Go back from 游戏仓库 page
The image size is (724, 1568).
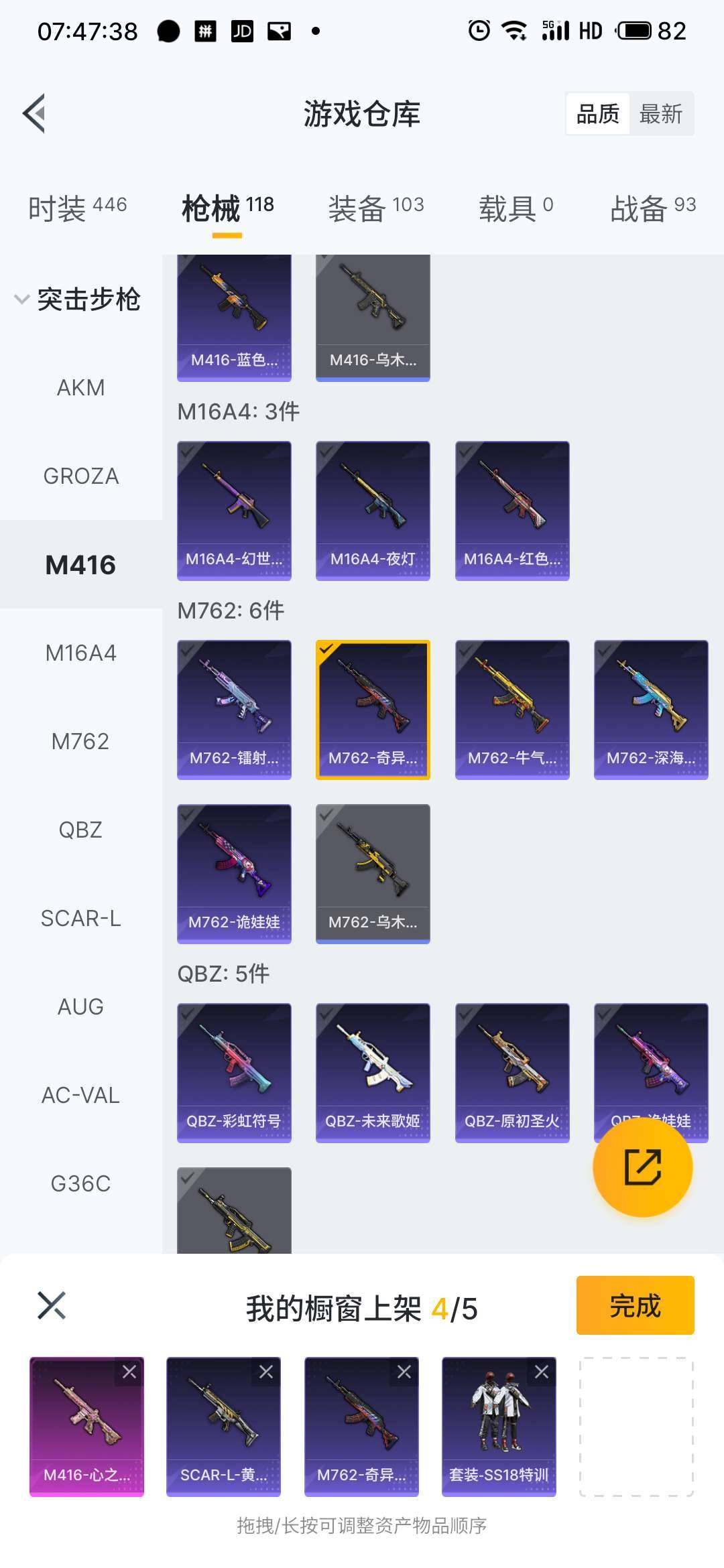click(x=35, y=113)
